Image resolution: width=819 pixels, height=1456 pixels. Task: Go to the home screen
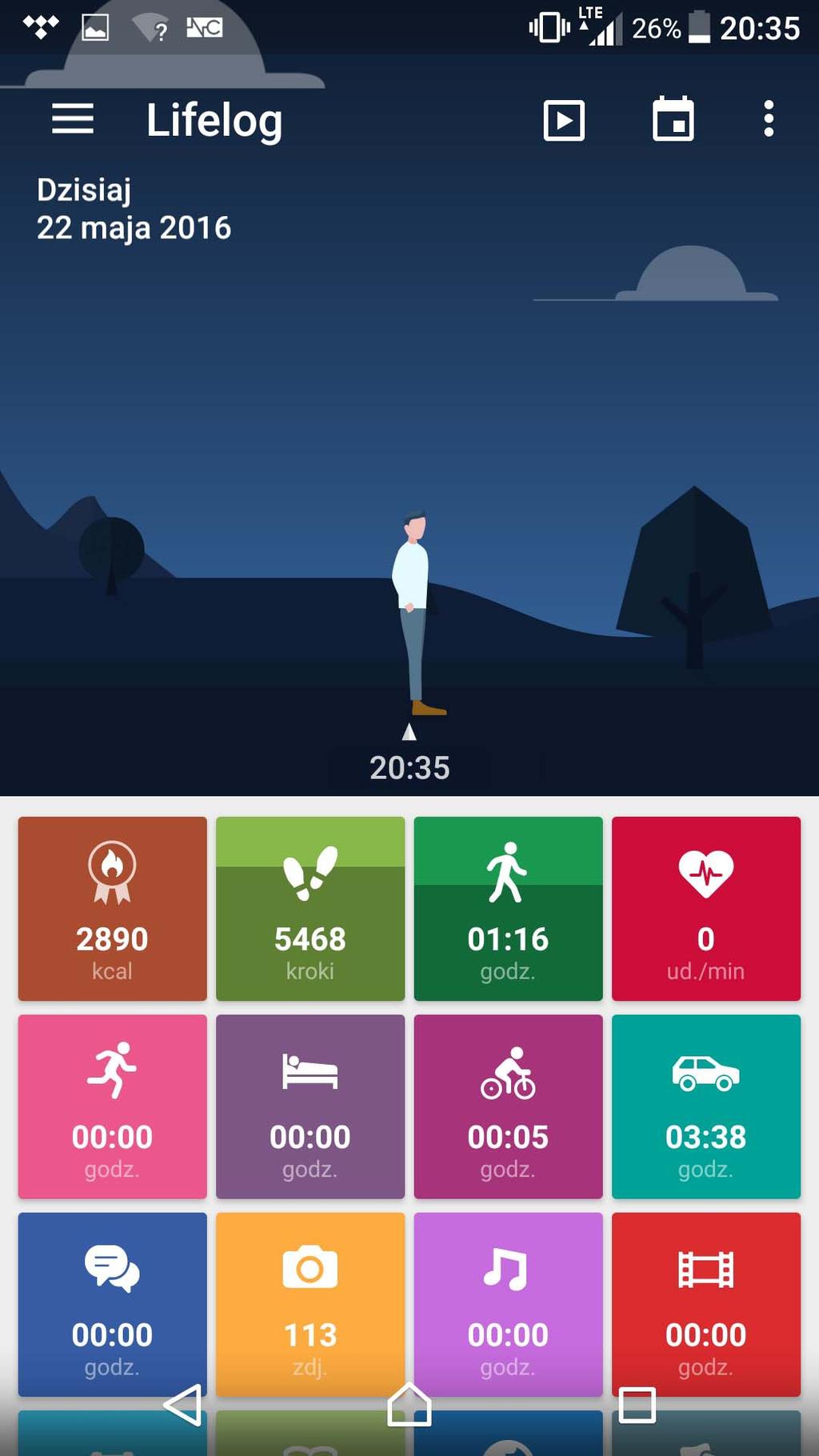pyautogui.click(x=409, y=1406)
